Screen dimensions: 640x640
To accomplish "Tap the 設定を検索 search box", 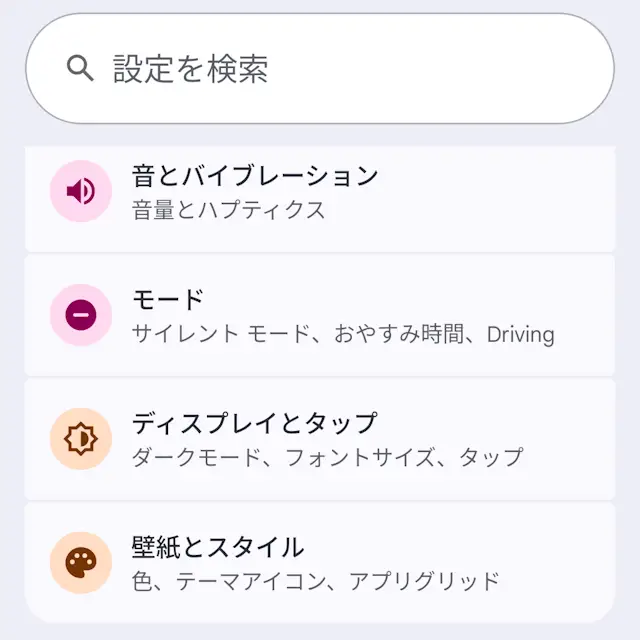I will [320, 68].
